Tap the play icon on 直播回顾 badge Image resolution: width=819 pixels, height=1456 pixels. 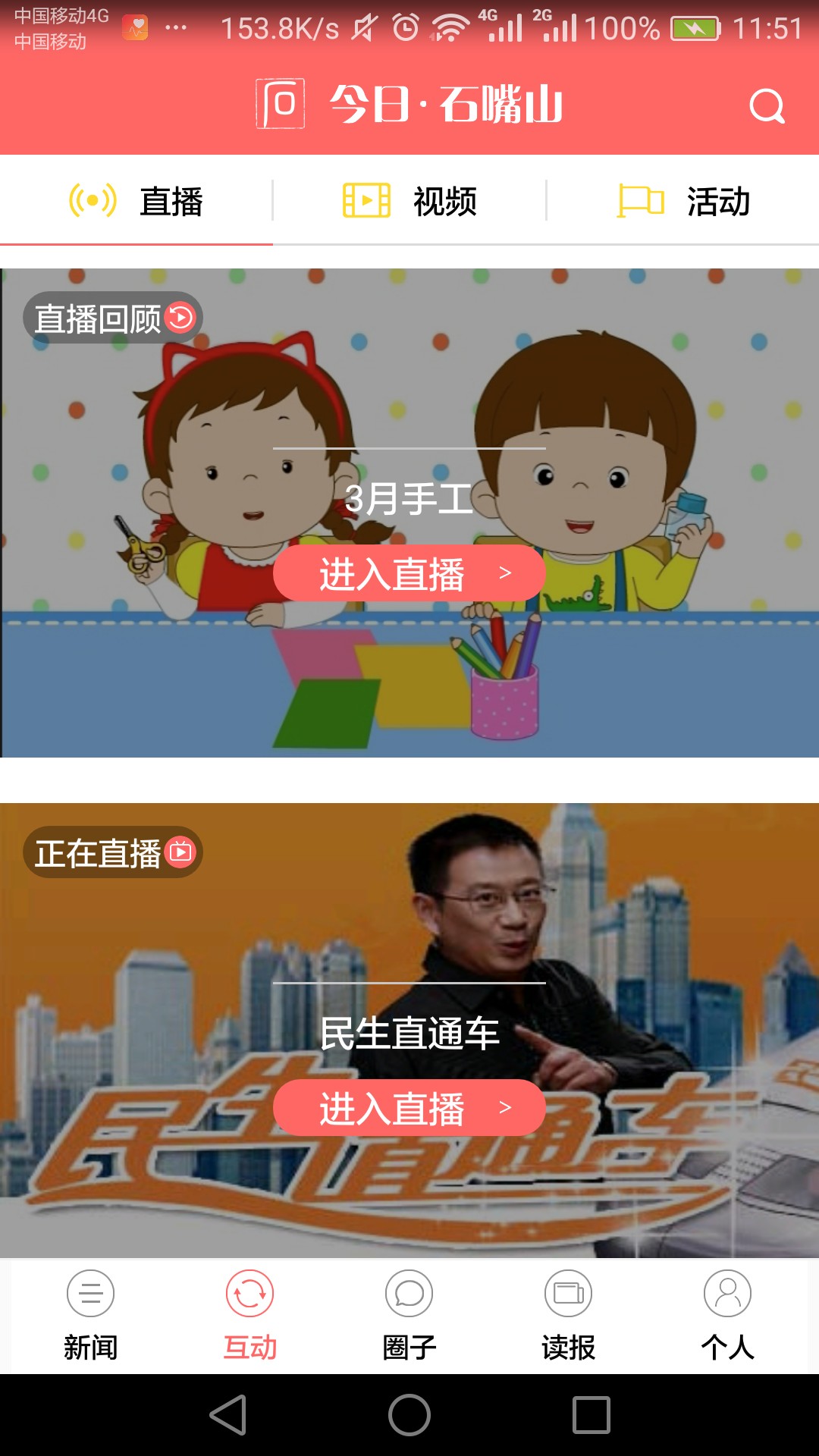coord(182,318)
